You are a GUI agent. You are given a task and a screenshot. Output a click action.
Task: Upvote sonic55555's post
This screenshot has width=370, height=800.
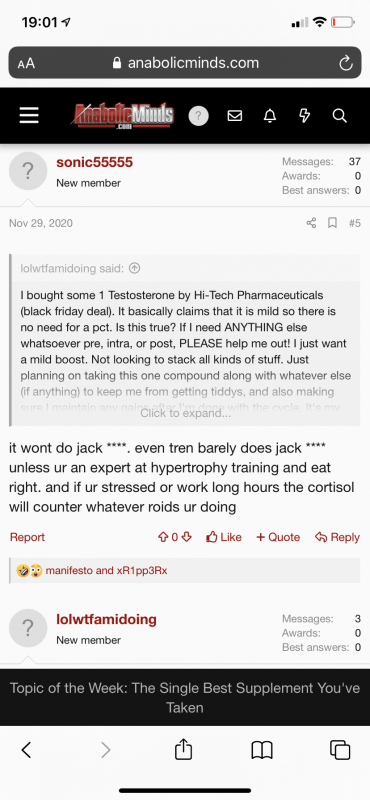point(163,537)
